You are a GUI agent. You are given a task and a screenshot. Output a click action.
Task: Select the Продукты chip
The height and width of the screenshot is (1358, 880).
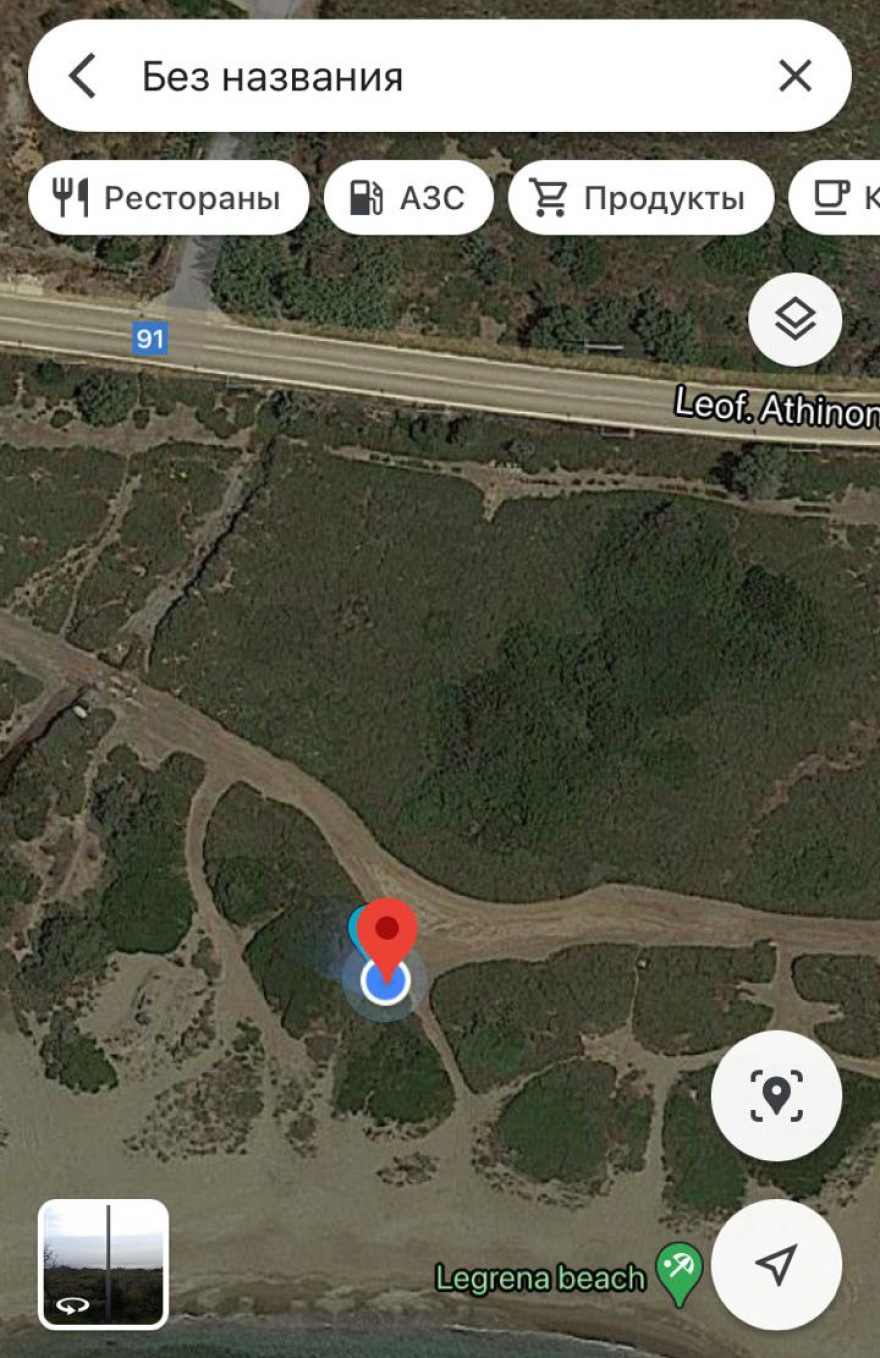point(641,198)
